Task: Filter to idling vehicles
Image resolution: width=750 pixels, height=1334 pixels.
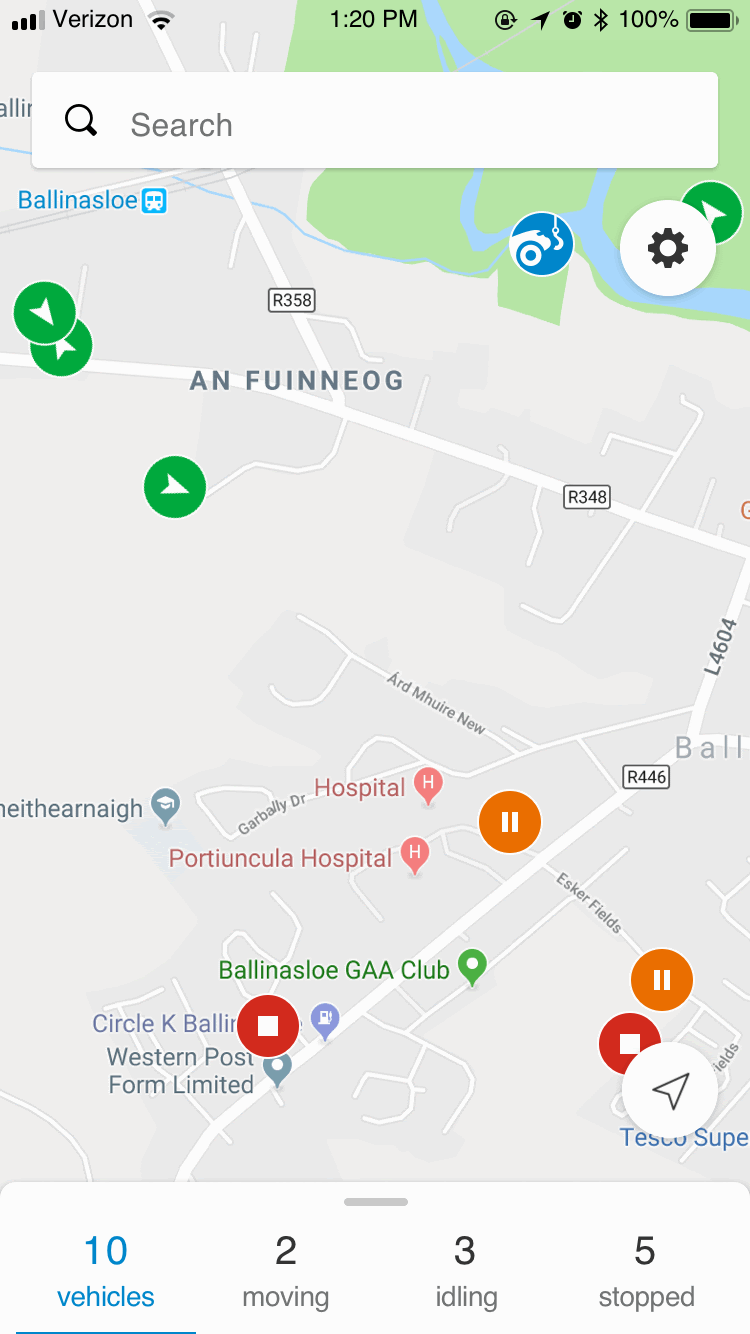Action: pos(466,1269)
